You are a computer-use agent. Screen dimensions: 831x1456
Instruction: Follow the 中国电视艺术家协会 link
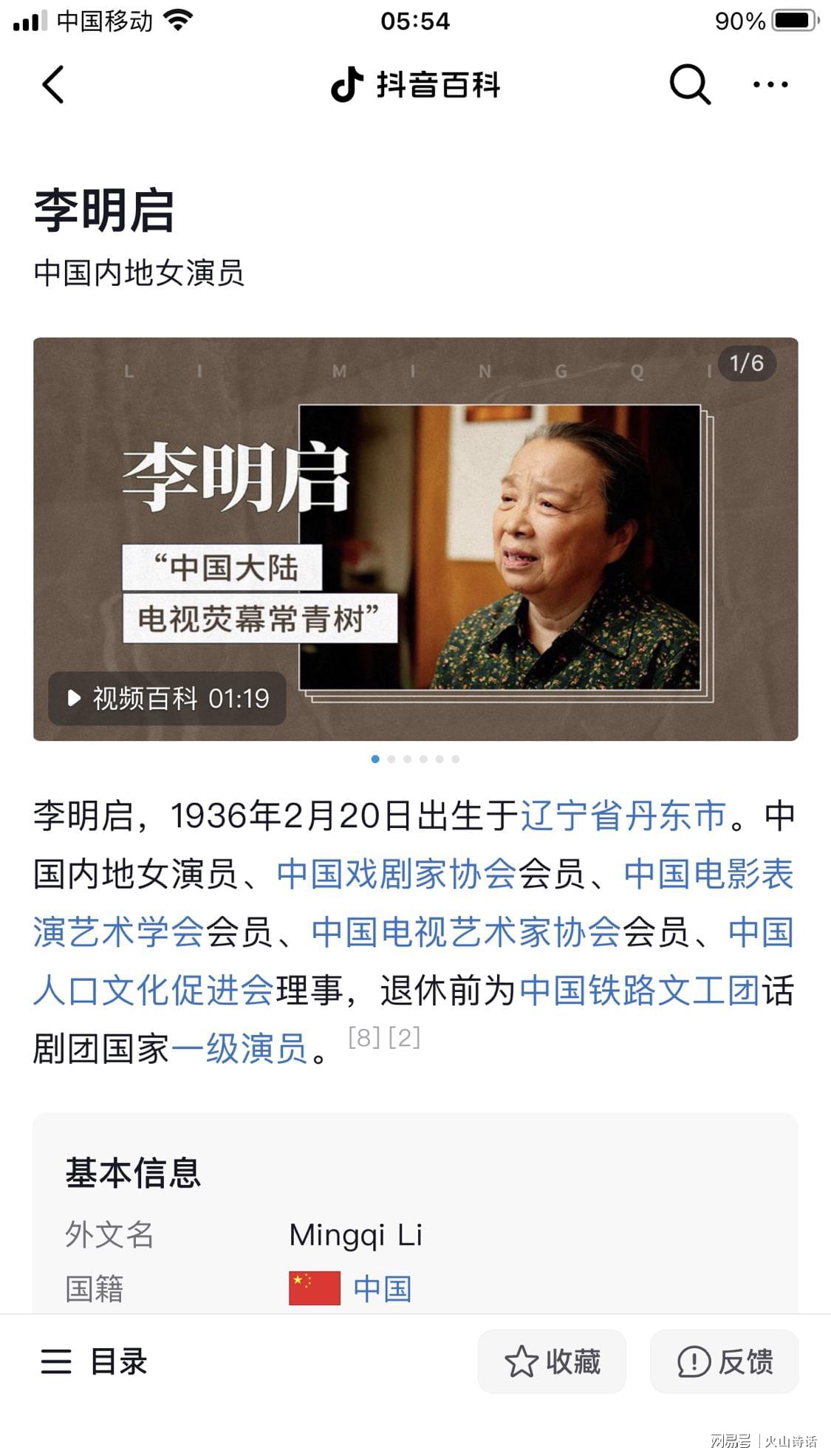pos(466,932)
